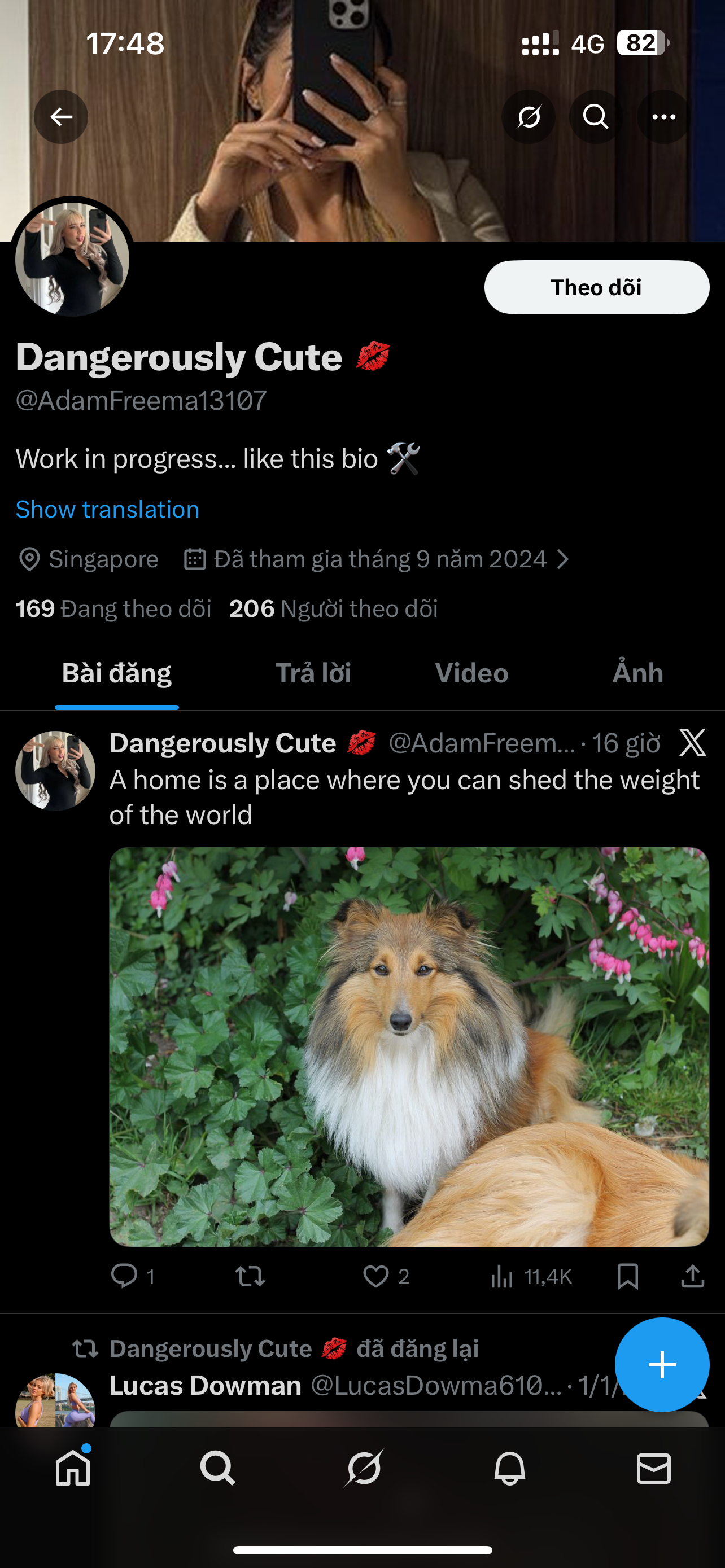This screenshot has height=1568, width=725.
Task: View the 169 Đang theo dõi list
Action: tap(113, 608)
